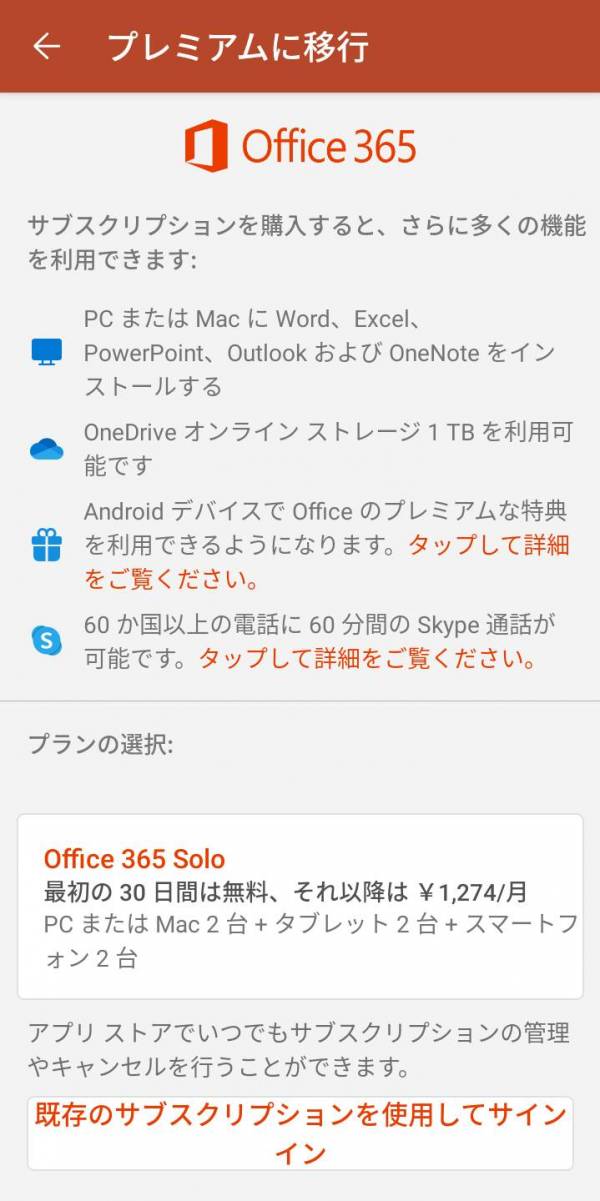Sign in using an existing subscription
Image resolution: width=600 pixels, height=1201 pixels.
point(300,1133)
